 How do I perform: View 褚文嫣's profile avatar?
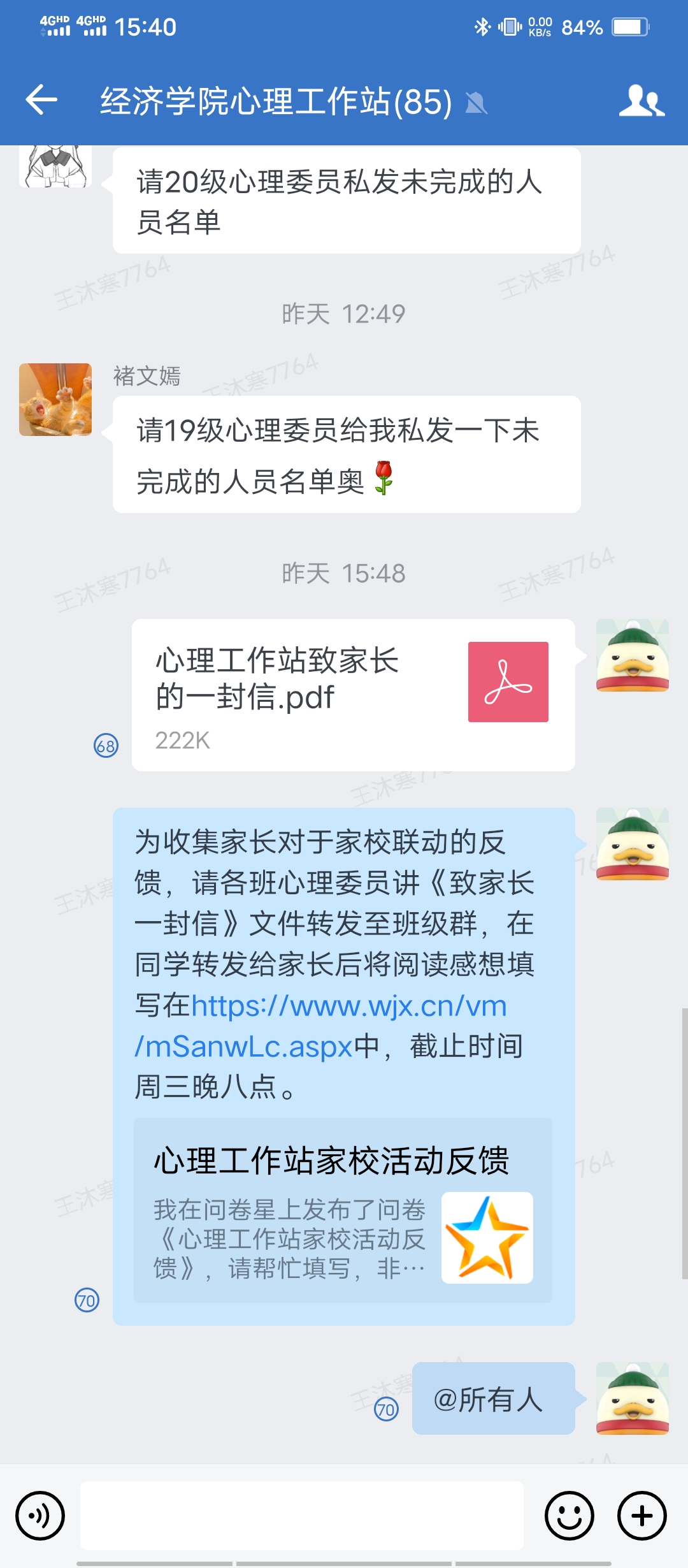coord(55,400)
